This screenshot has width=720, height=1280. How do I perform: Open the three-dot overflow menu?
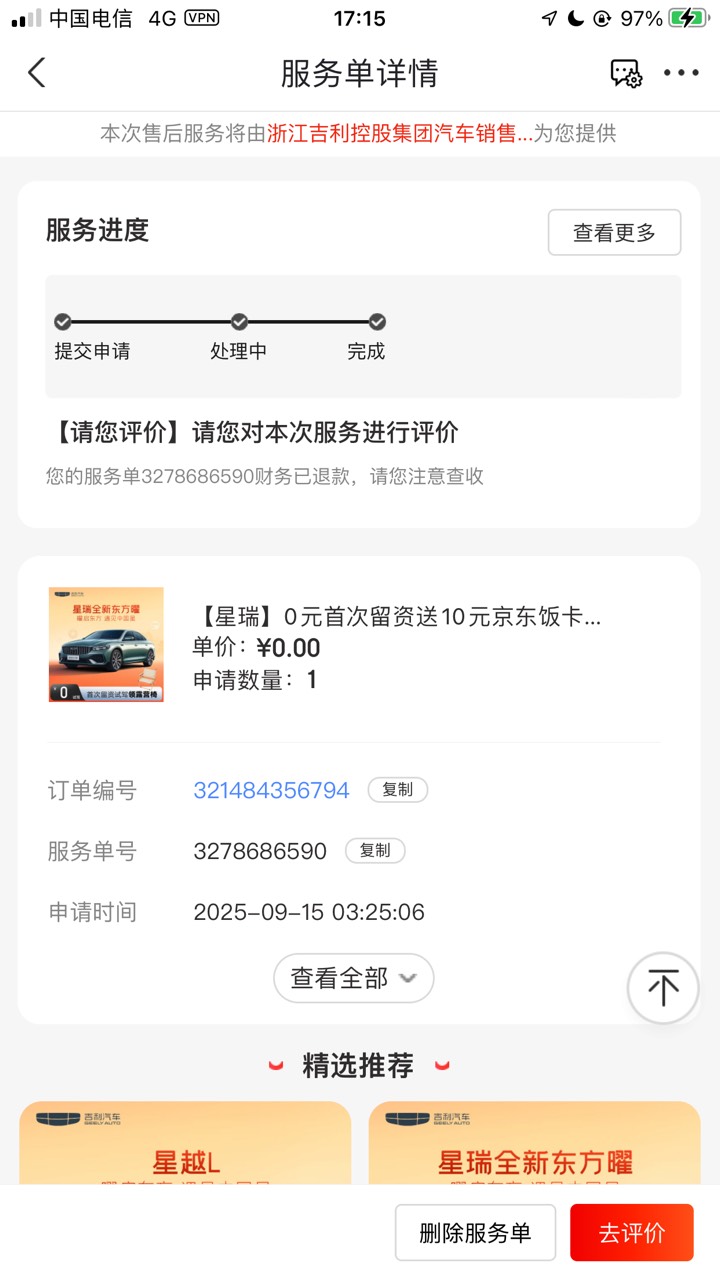click(681, 73)
